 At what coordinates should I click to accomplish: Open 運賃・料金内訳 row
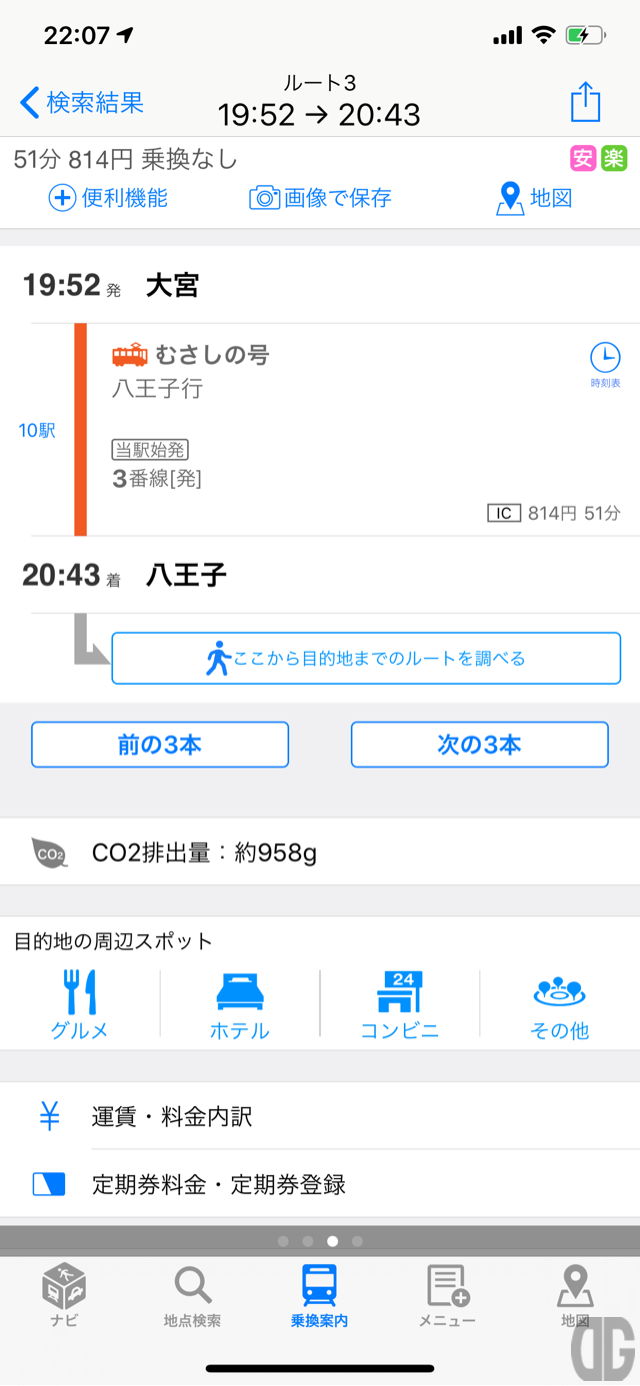pos(320,1116)
